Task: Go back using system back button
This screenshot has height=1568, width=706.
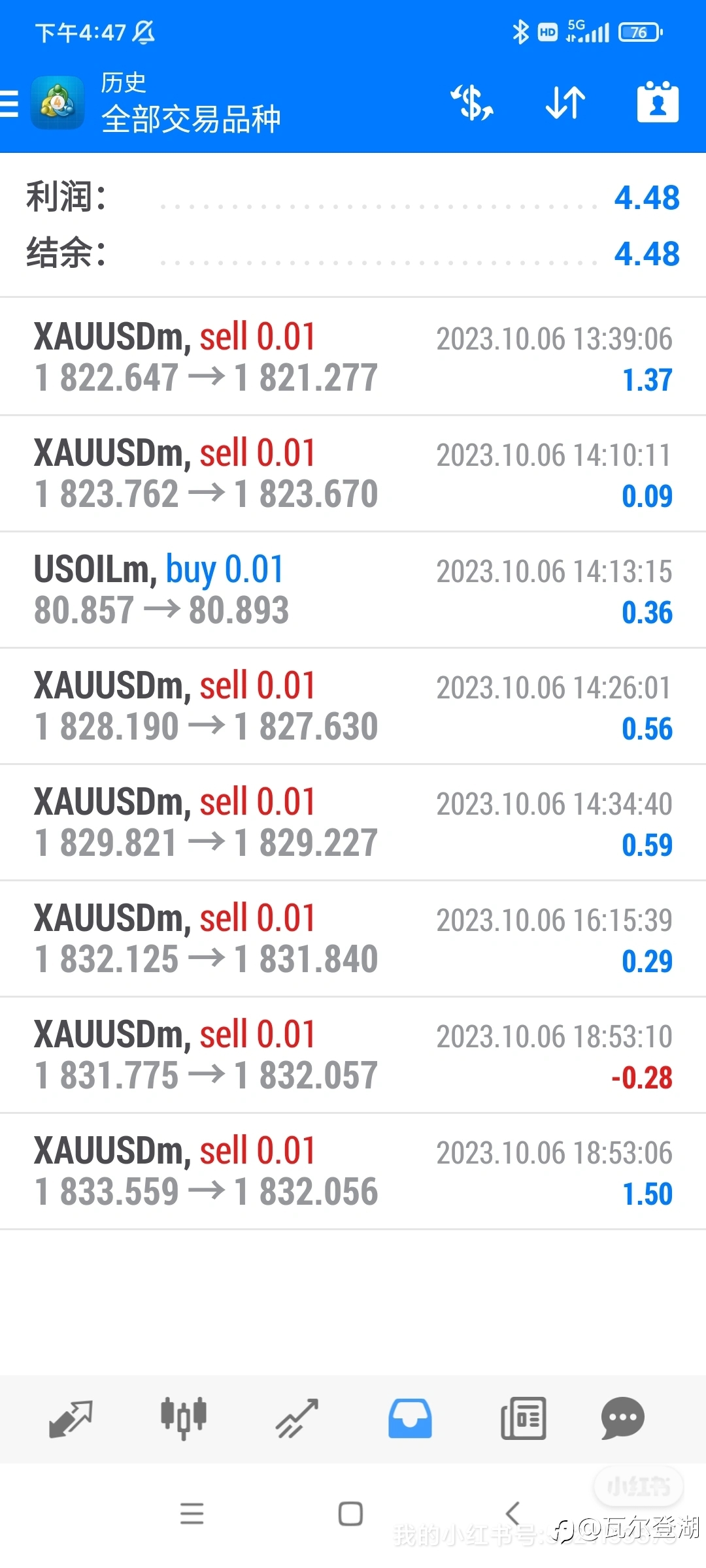Action: [513, 1513]
